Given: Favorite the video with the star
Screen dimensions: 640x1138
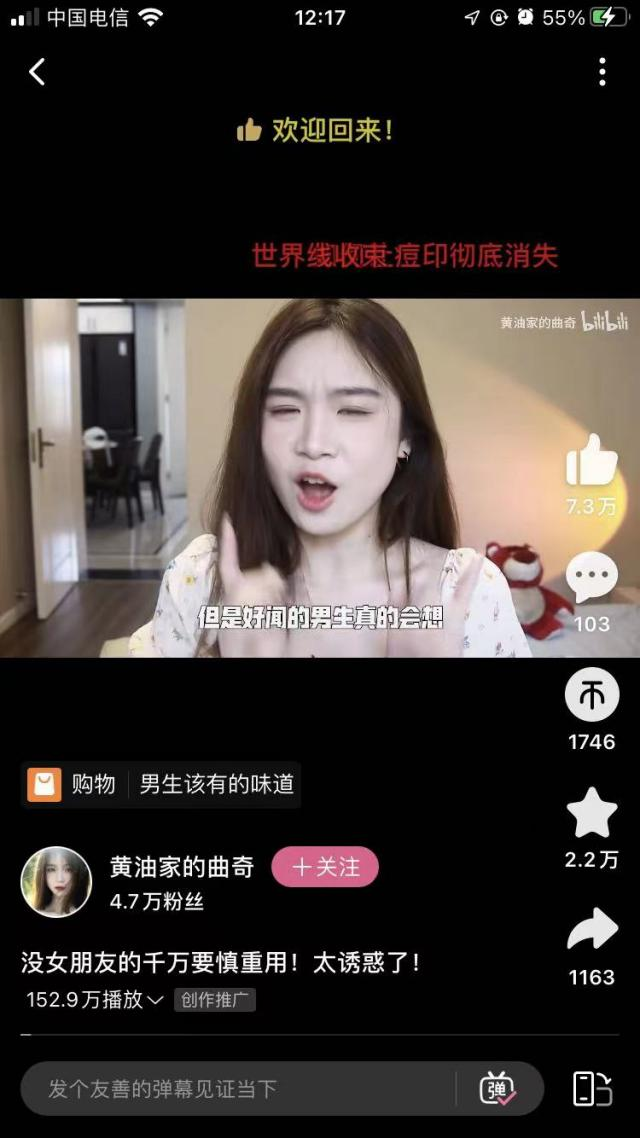Looking at the screenshot, I should [592, 813].
